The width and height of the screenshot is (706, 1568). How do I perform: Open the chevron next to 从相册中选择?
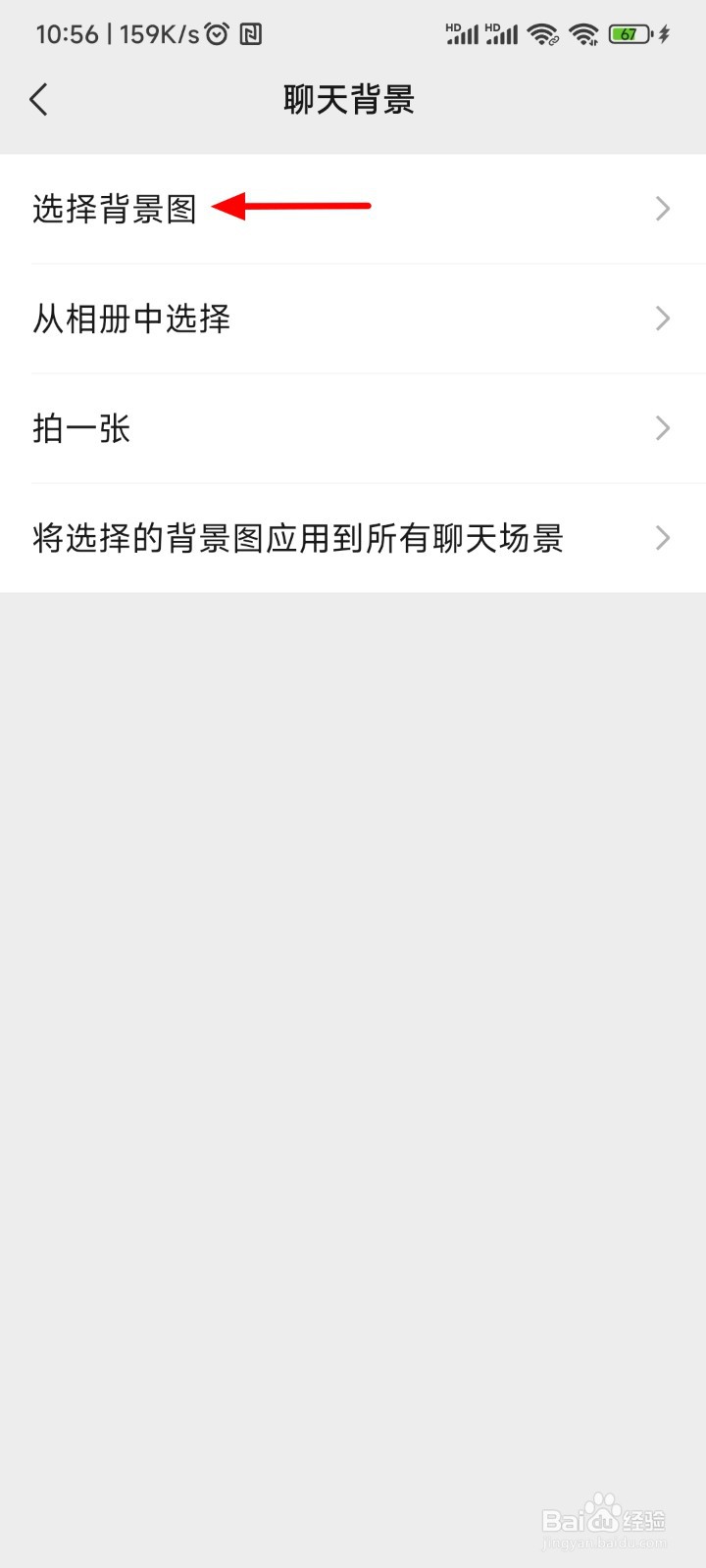[663, 318]
